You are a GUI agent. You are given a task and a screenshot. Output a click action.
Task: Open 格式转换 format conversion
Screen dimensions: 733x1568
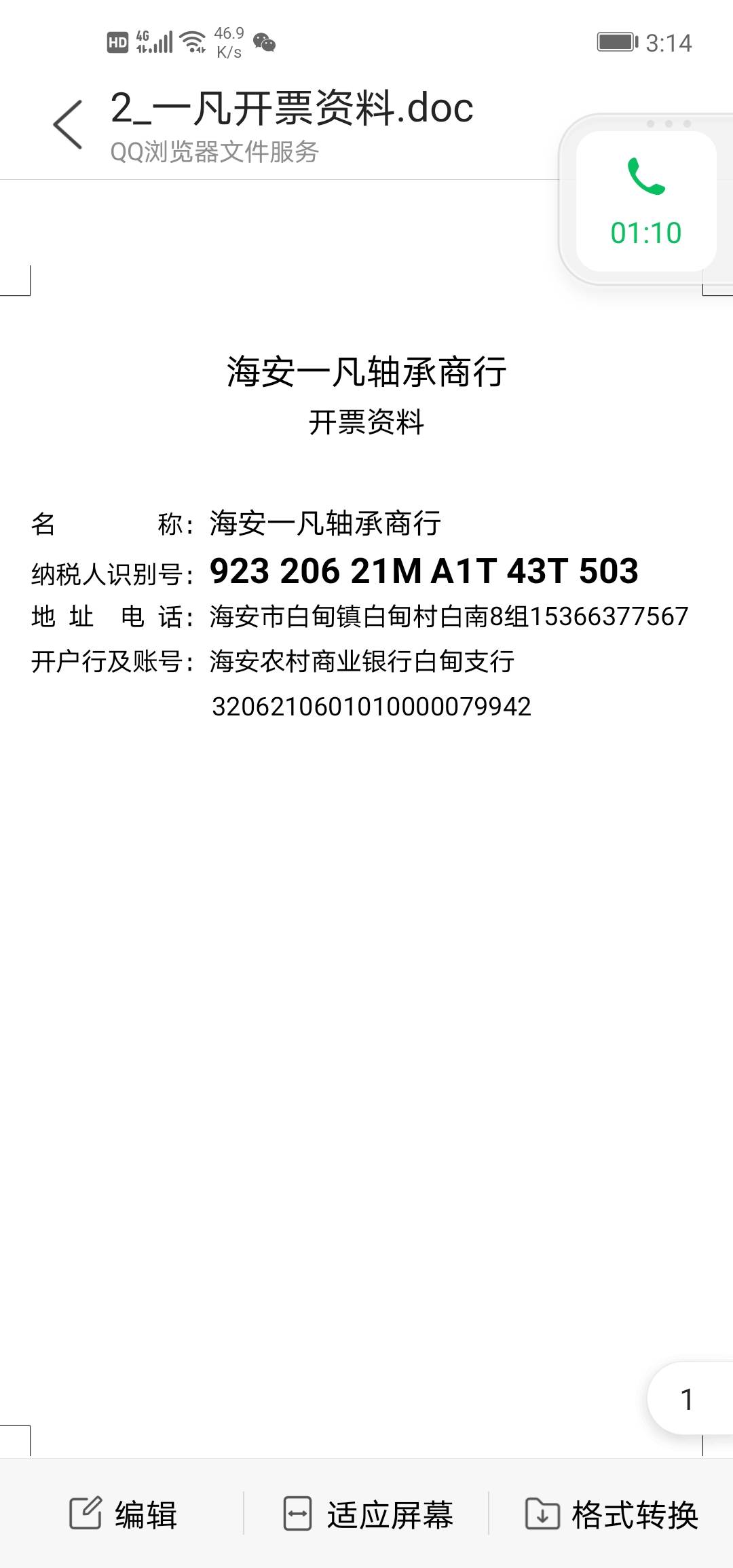click(612, 1514)
